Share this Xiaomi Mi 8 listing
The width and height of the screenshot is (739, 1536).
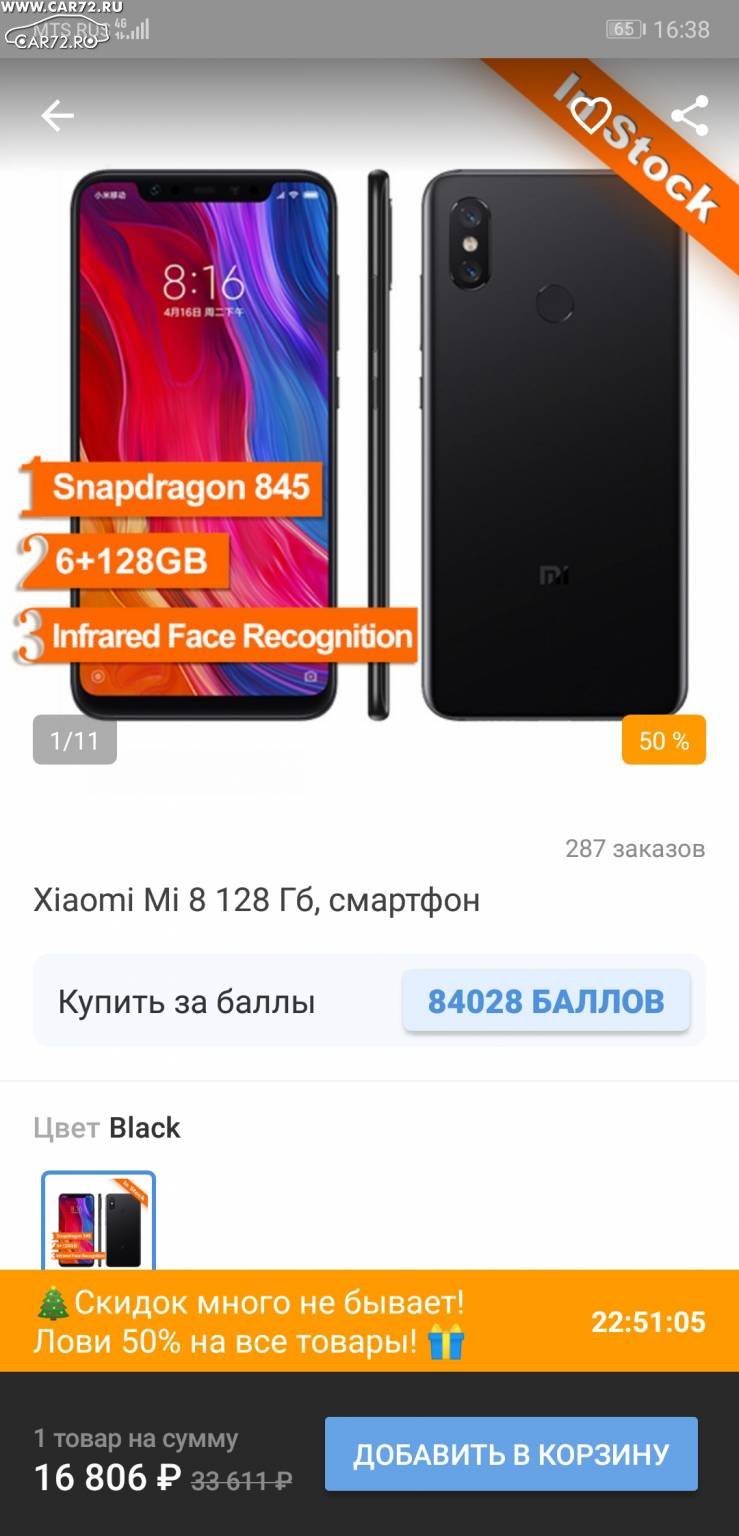click(x=690, y=116)
